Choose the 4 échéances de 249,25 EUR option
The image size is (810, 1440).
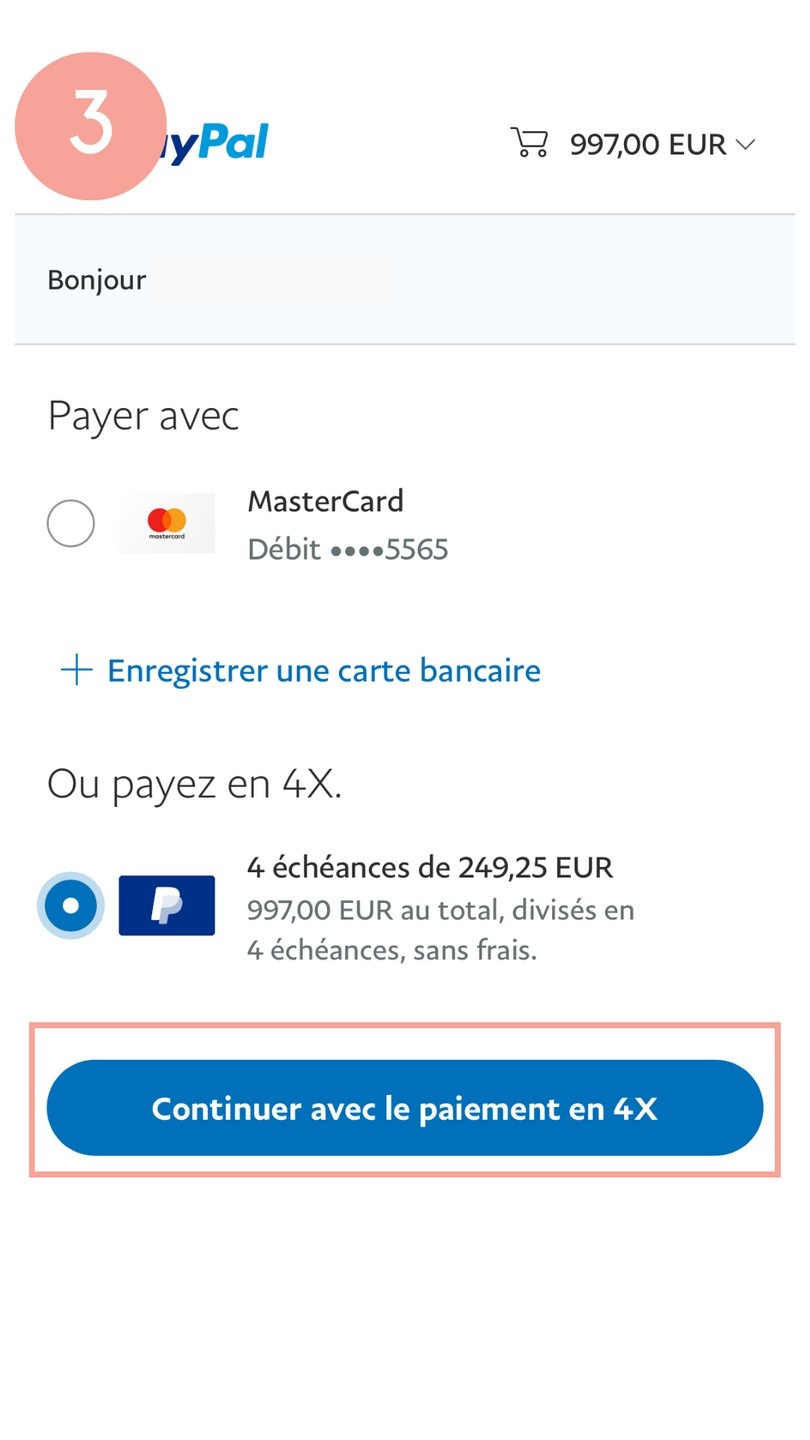pos(71,906)
